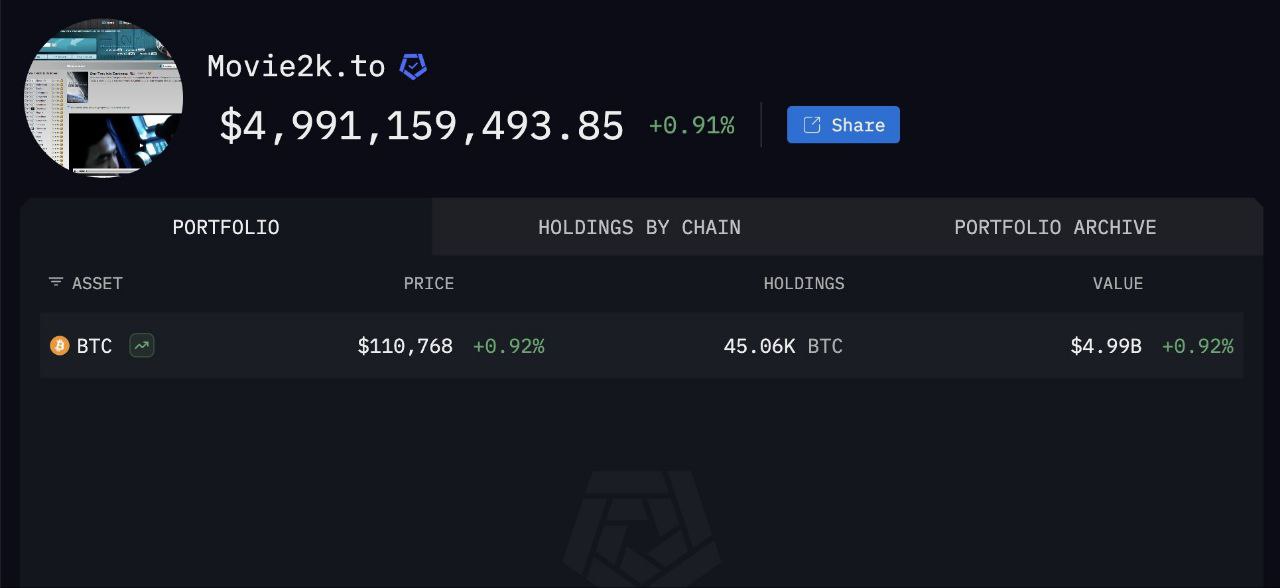Open the BTC price chart icon
The image size is (1280, 588).
[142, 346]
